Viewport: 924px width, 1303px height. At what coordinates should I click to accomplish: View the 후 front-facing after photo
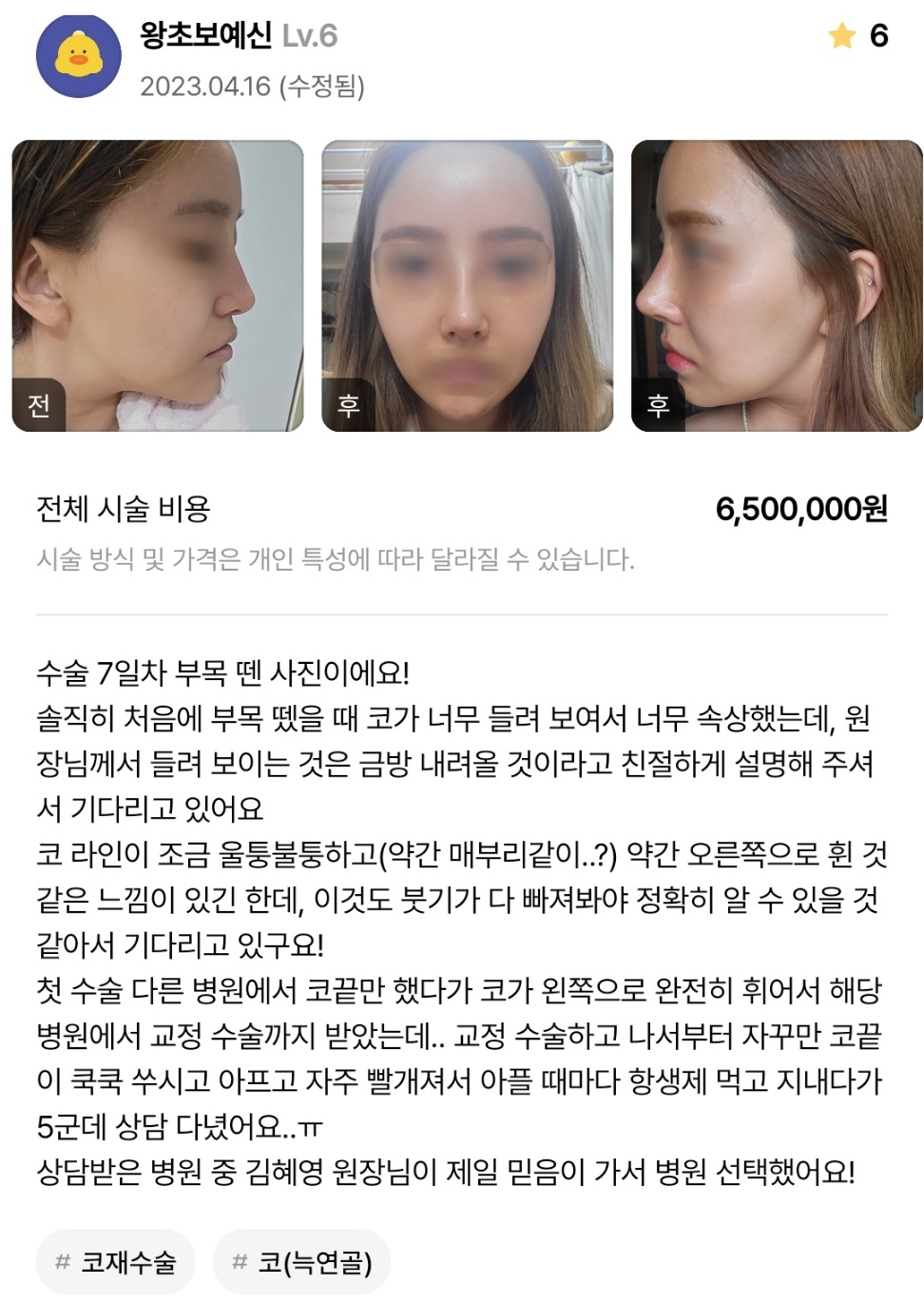467,285
